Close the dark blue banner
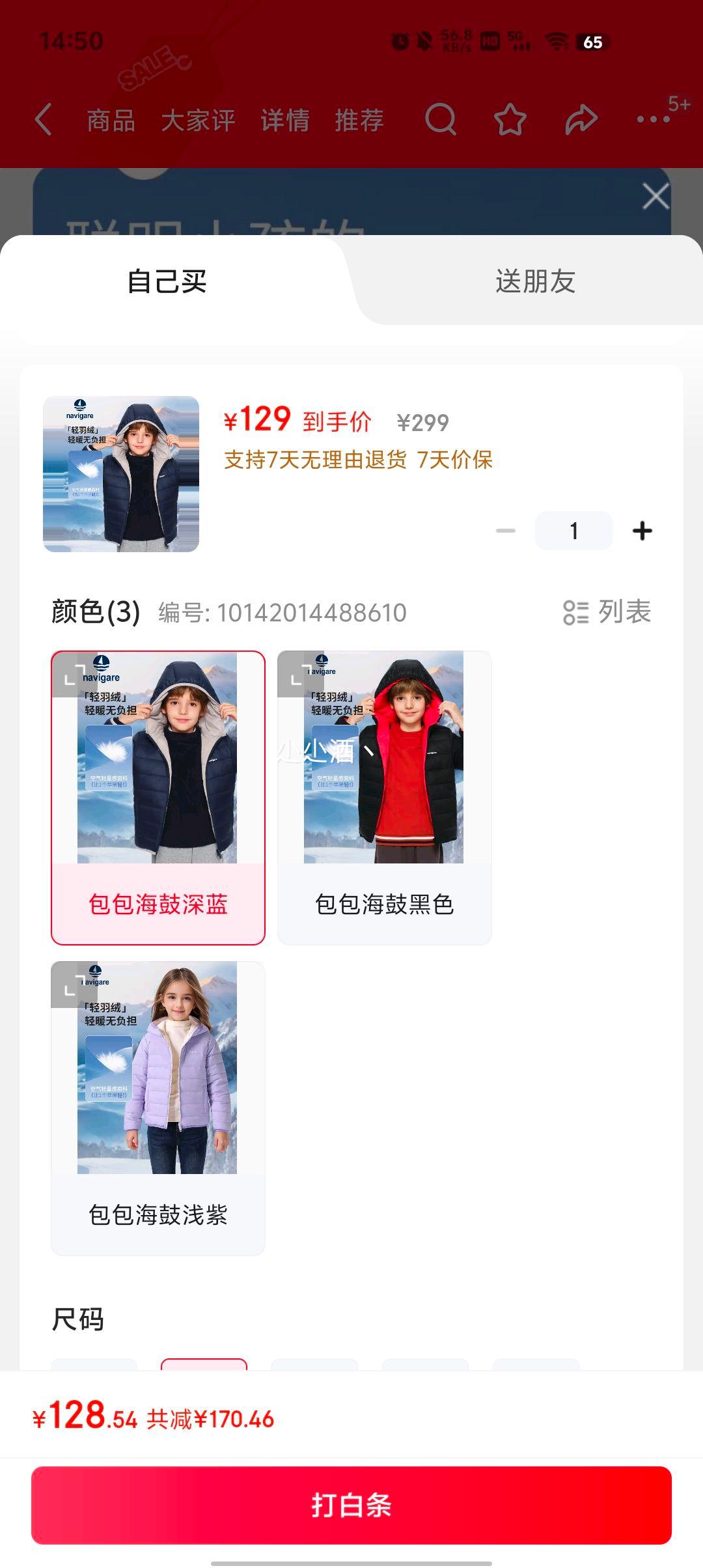 [655, 196]
